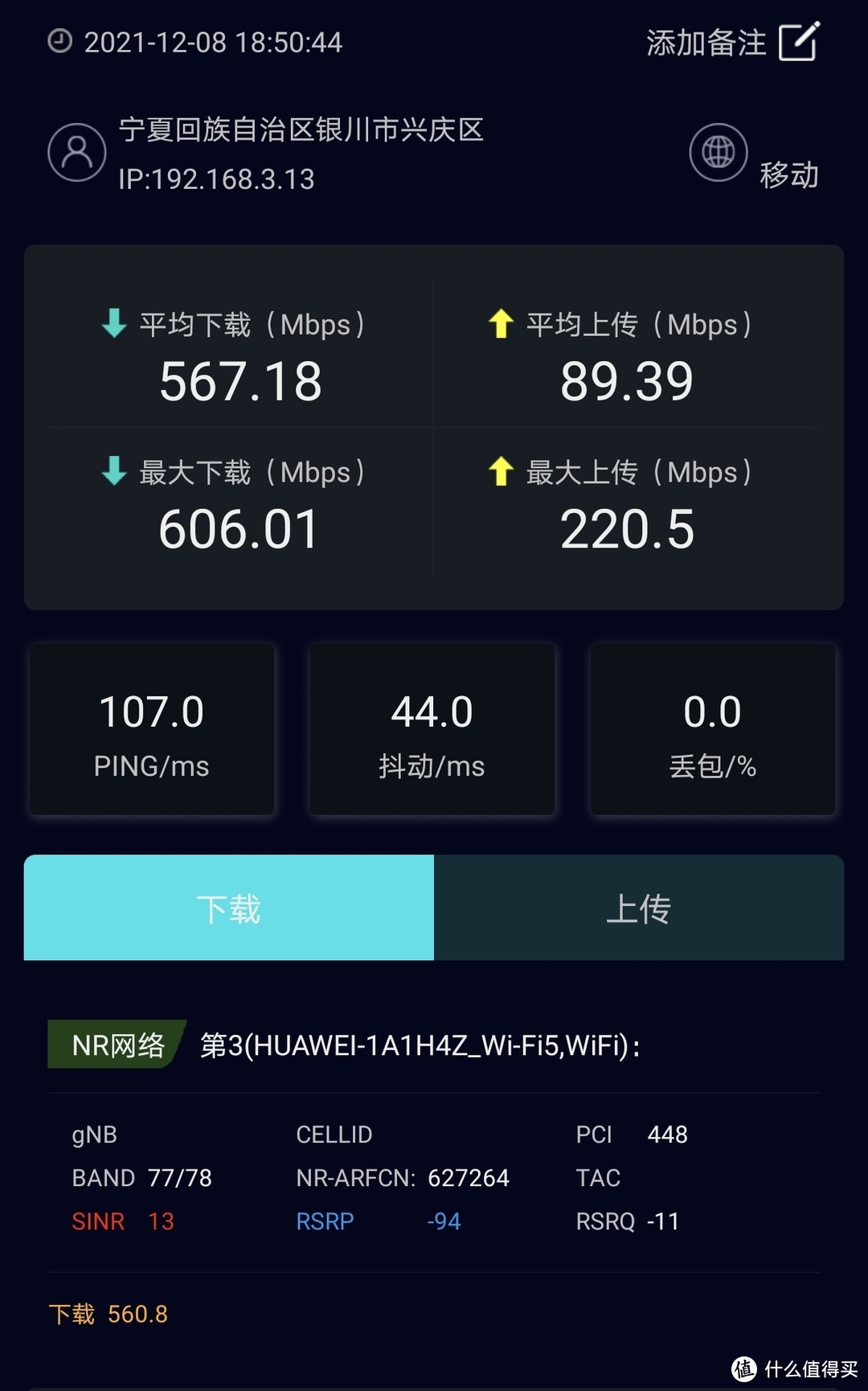Click the 下载 560.8 progress readout
Screen dimensions: 868x1391
(x=107, y=1313)
